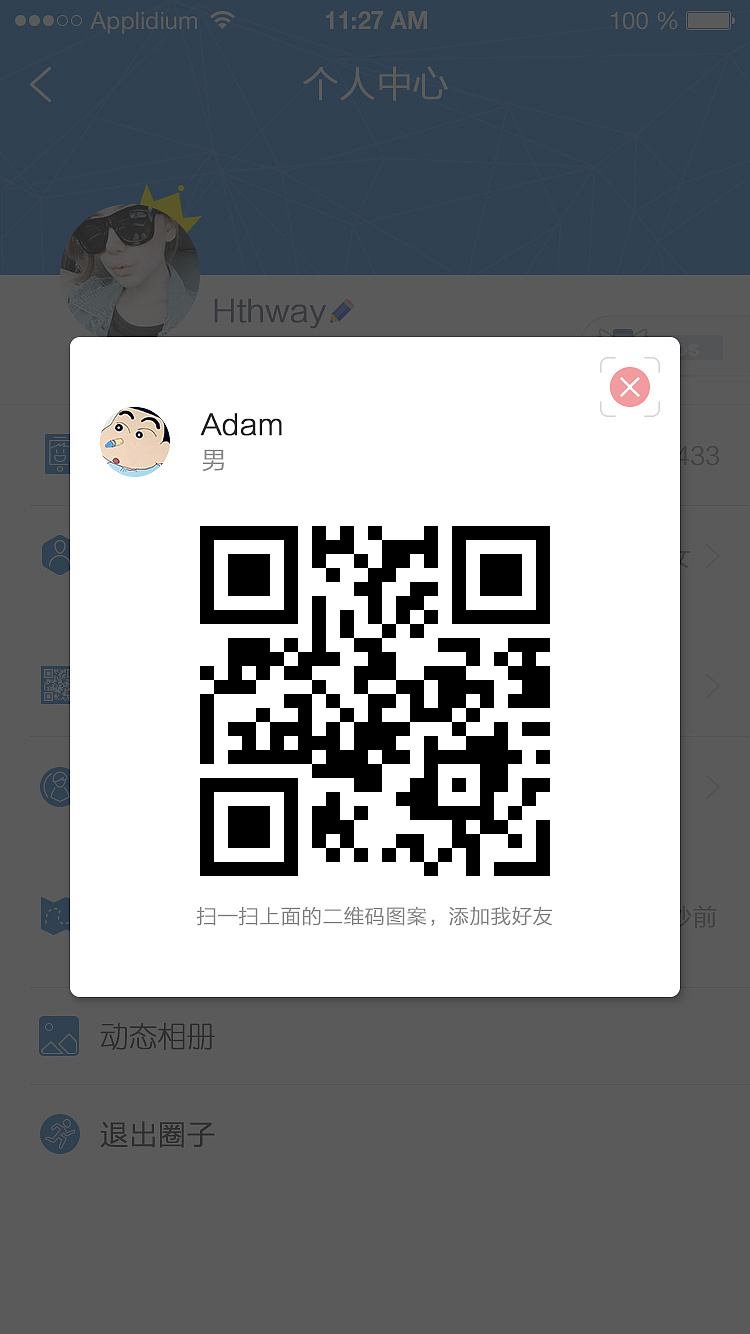750x1334 pixels.
Task: Go back from 个人中心
Action: tap(41, 85)
